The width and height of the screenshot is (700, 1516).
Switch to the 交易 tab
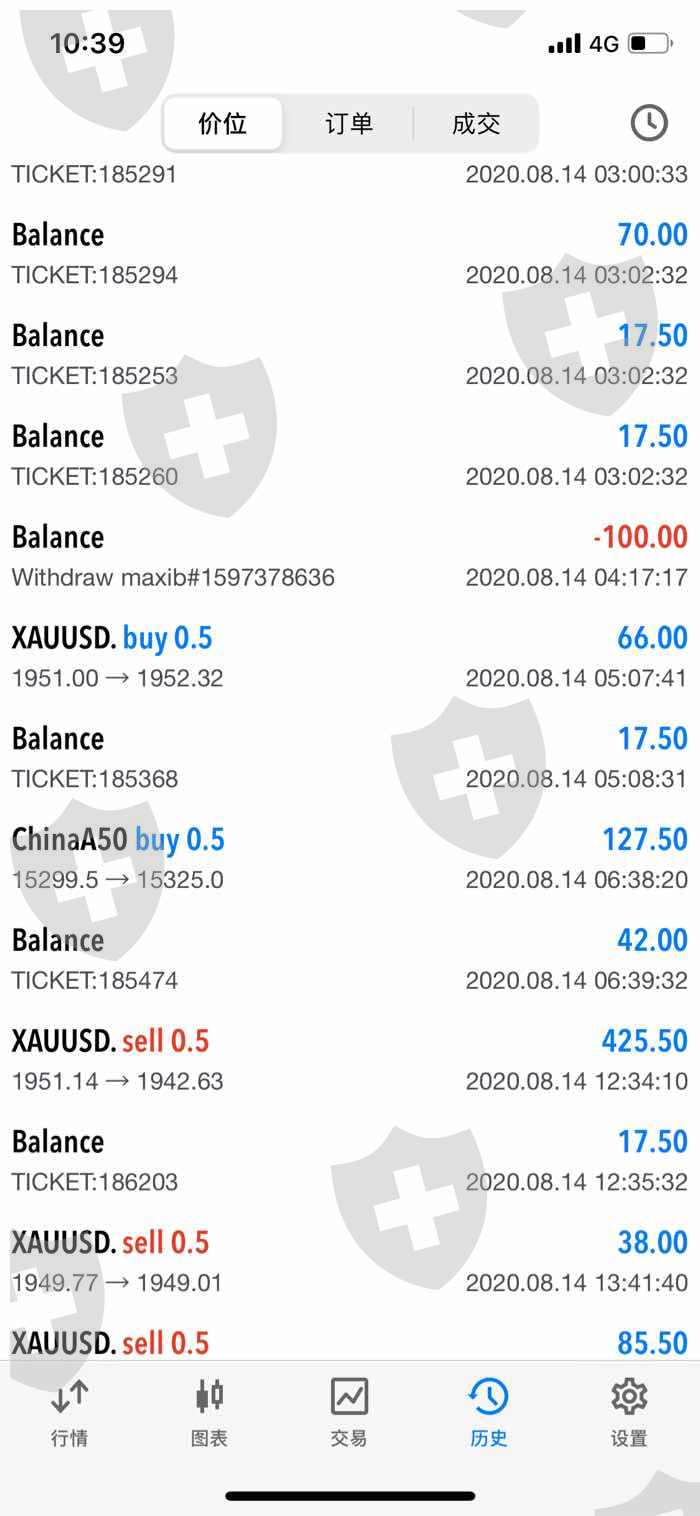(349, 1411)
